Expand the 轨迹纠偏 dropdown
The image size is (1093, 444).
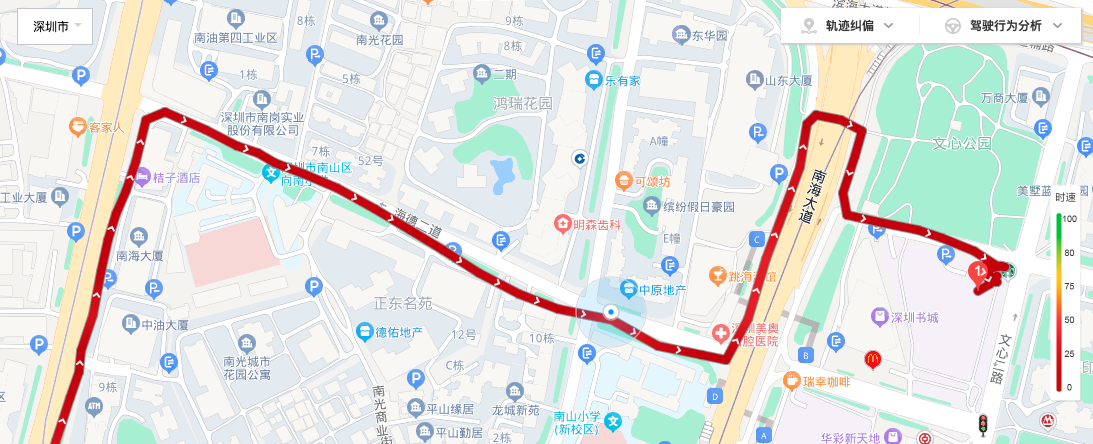click(x=848, y=26)
